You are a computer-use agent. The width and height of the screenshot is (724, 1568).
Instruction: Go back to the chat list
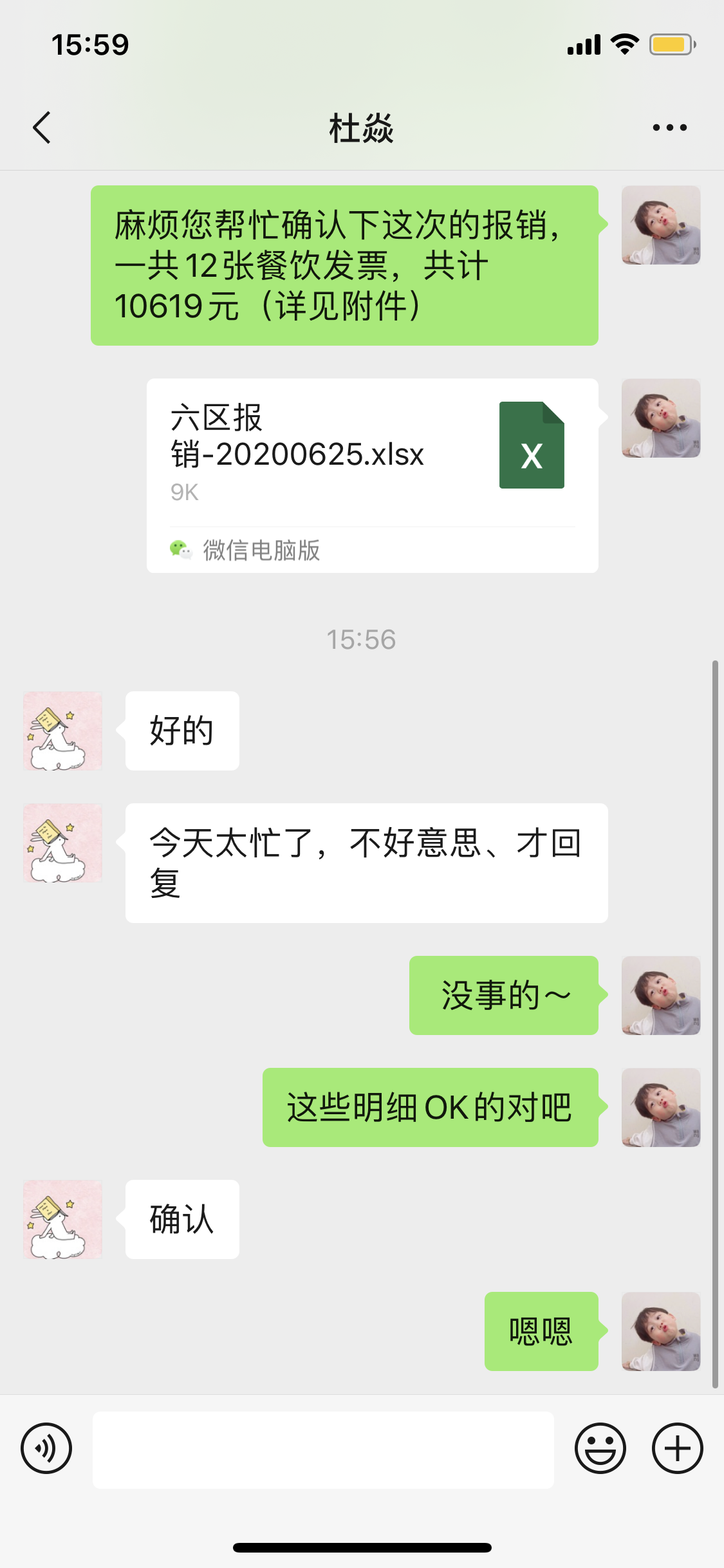click(42, 127)
